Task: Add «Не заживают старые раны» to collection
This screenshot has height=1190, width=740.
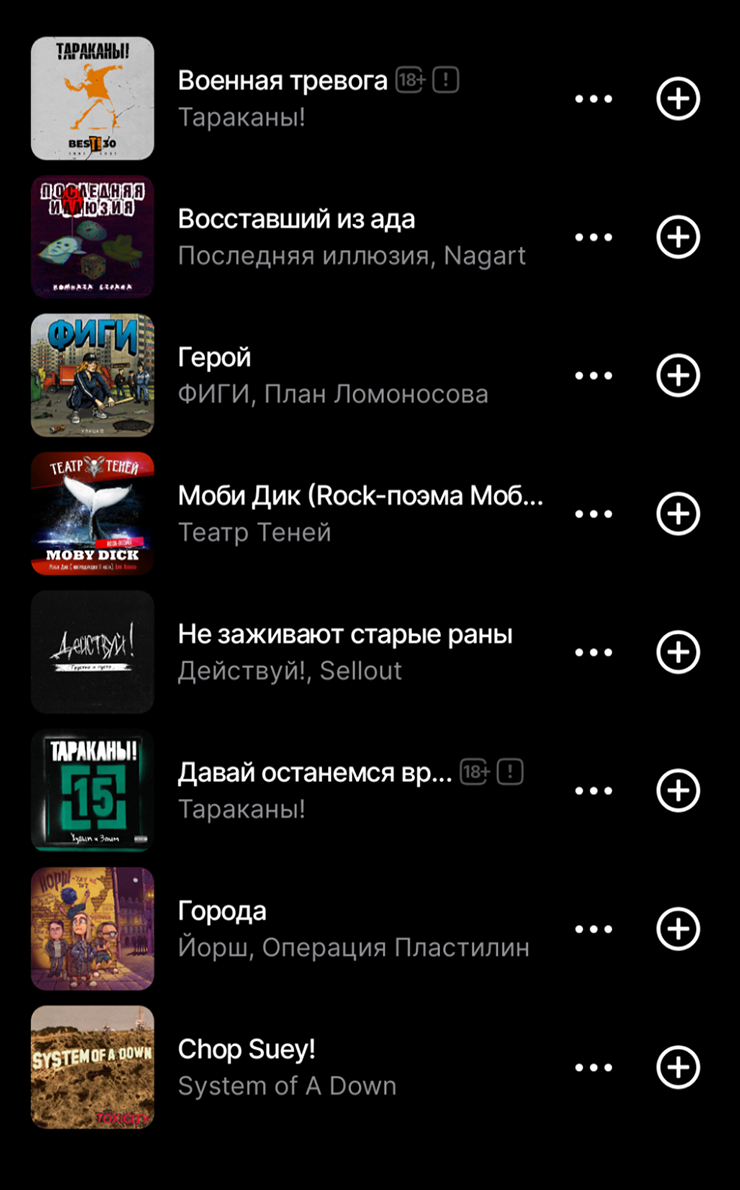Action: (x=678, y=652)
